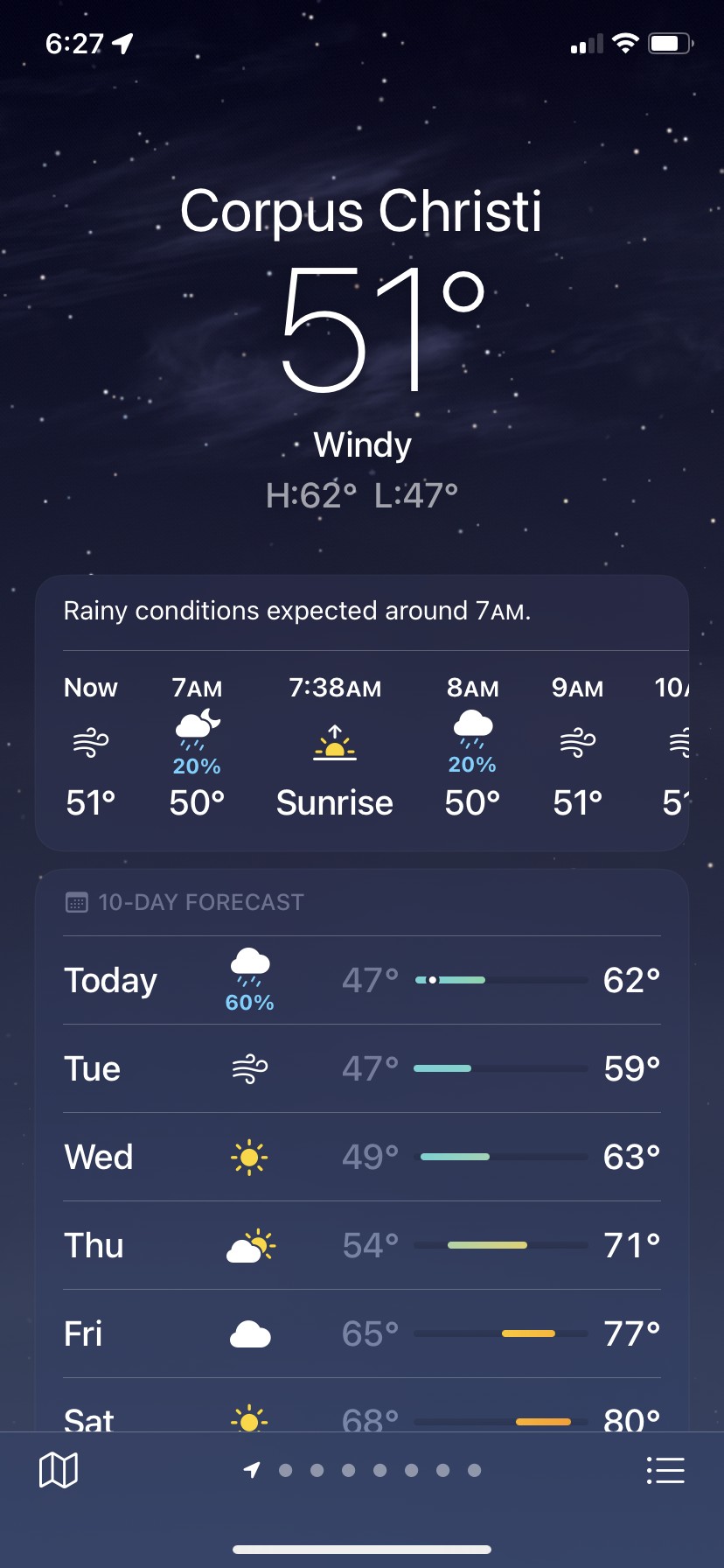This screenshot has height=1568, width=724.
Task: Open the Fri forecast row
Action: point(362,1333)
